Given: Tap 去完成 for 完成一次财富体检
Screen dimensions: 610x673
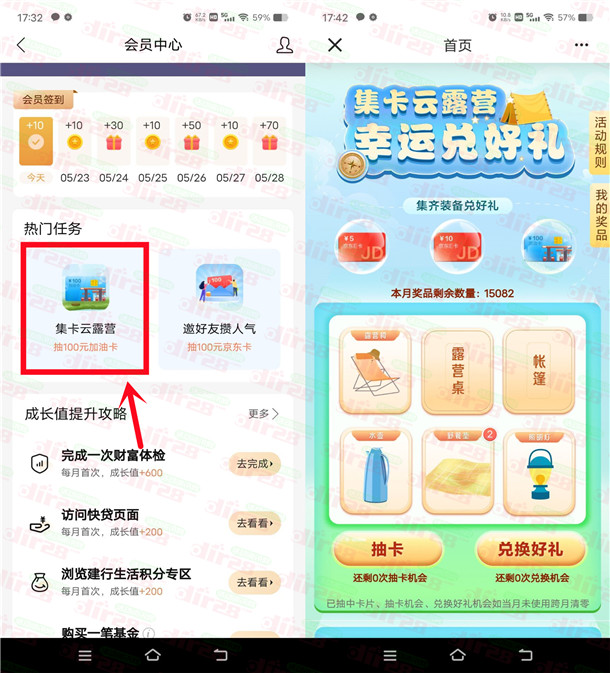Looking at the screenshot, I should [x=254, y=464].
